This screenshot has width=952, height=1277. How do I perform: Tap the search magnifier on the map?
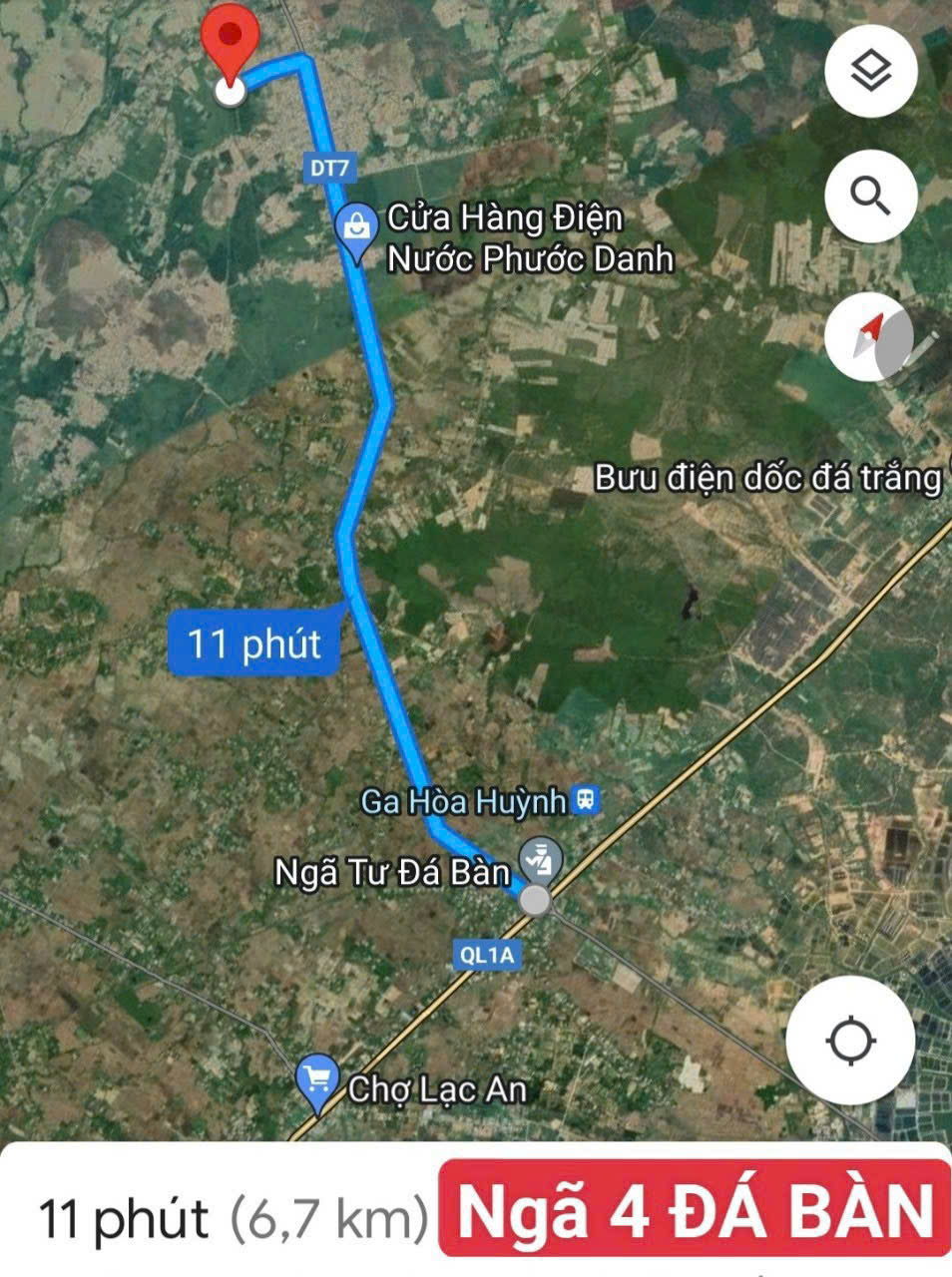point(870,197)
